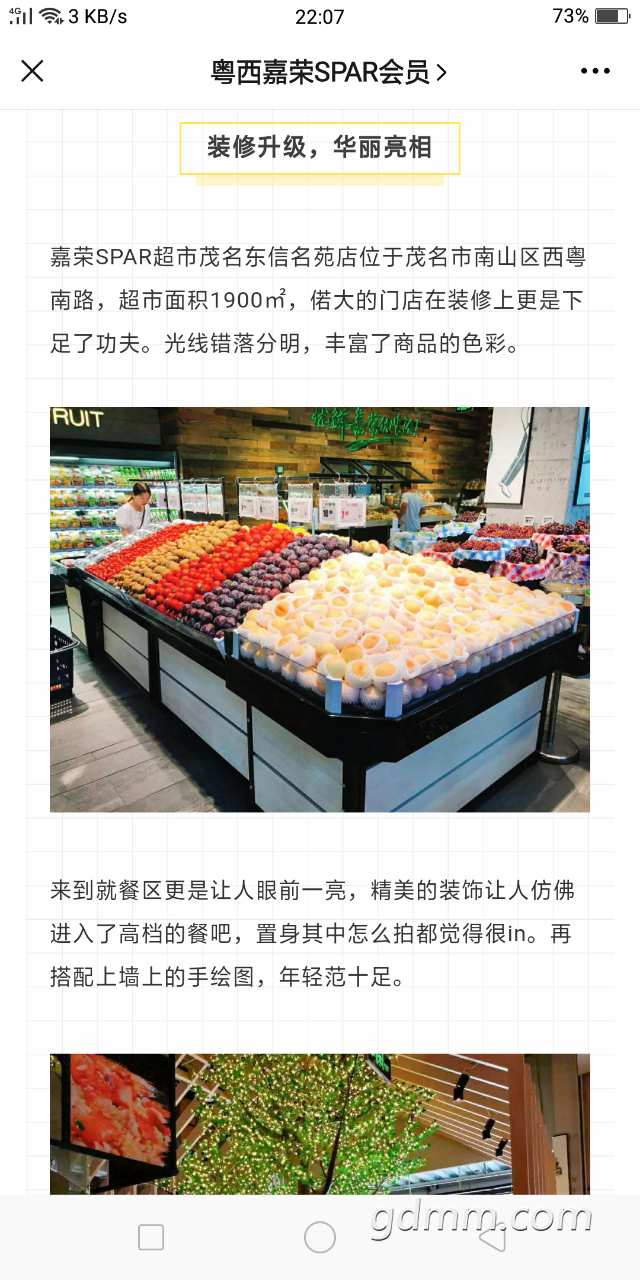Close the article page
This screenshot has width=640, height=1280.
pyautogui.click(x=33, y=71)
